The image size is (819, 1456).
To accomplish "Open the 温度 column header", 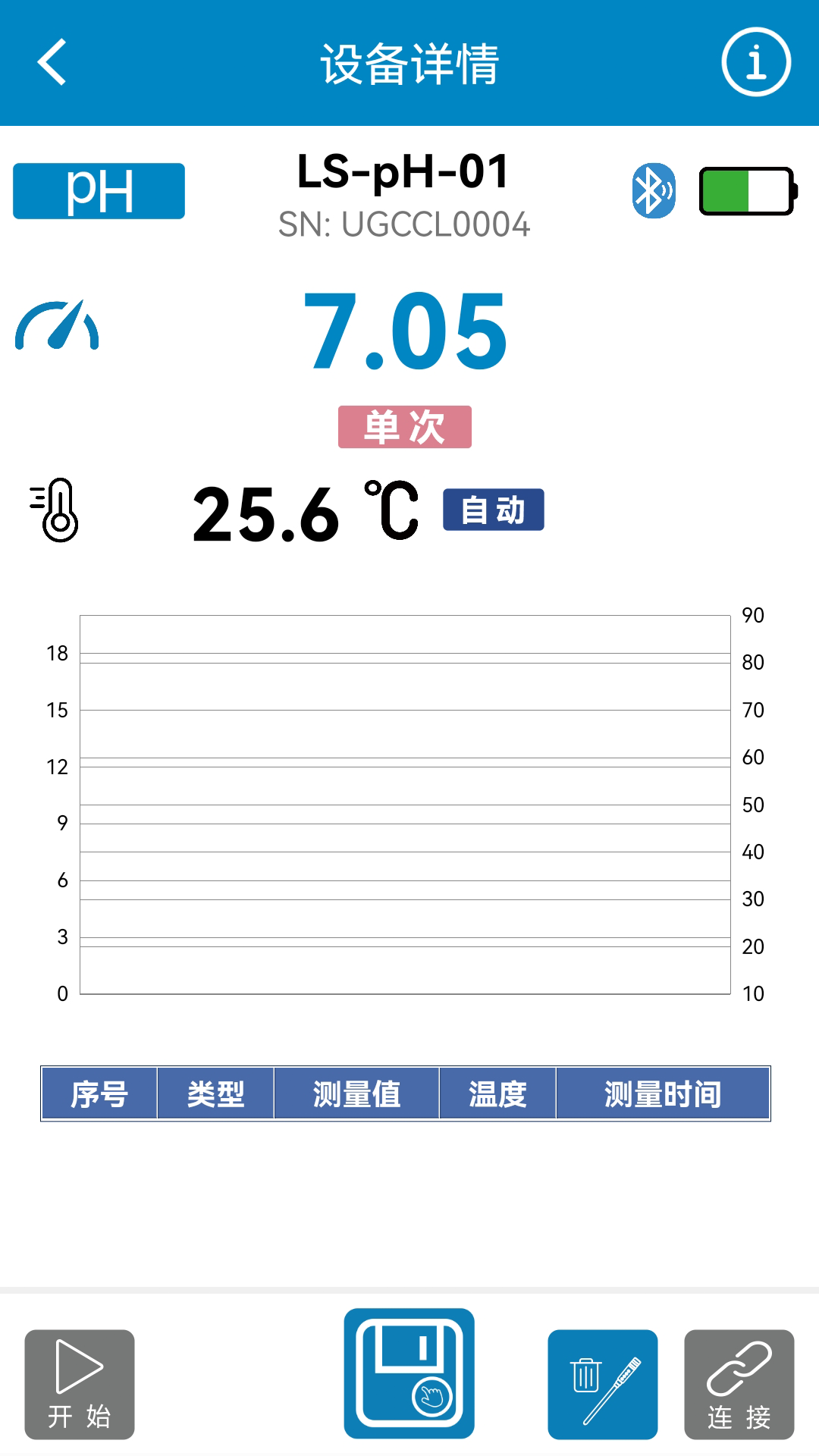I will coord(497,1093).
